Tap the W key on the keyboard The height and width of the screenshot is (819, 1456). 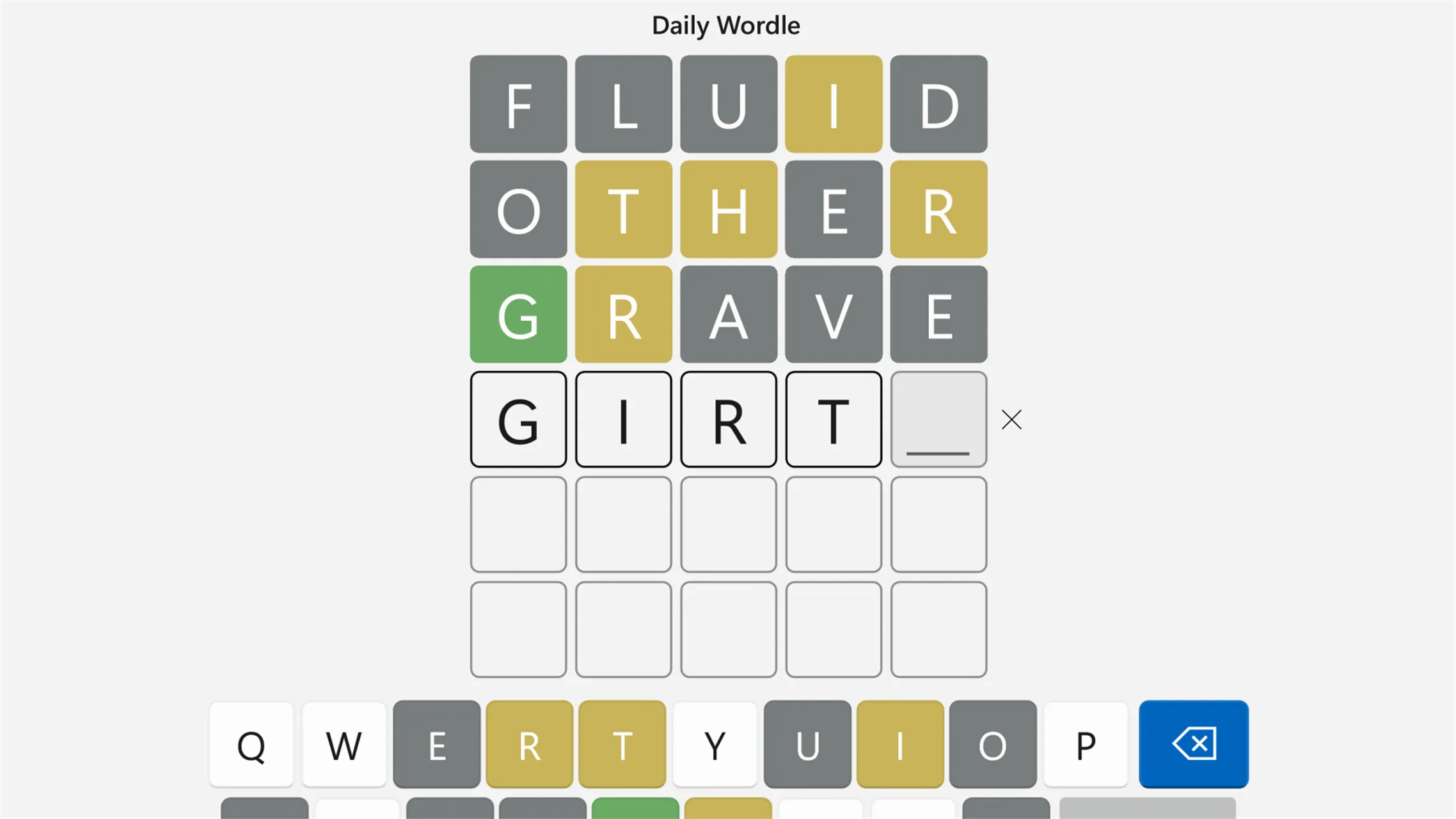[x=344, y=744]
